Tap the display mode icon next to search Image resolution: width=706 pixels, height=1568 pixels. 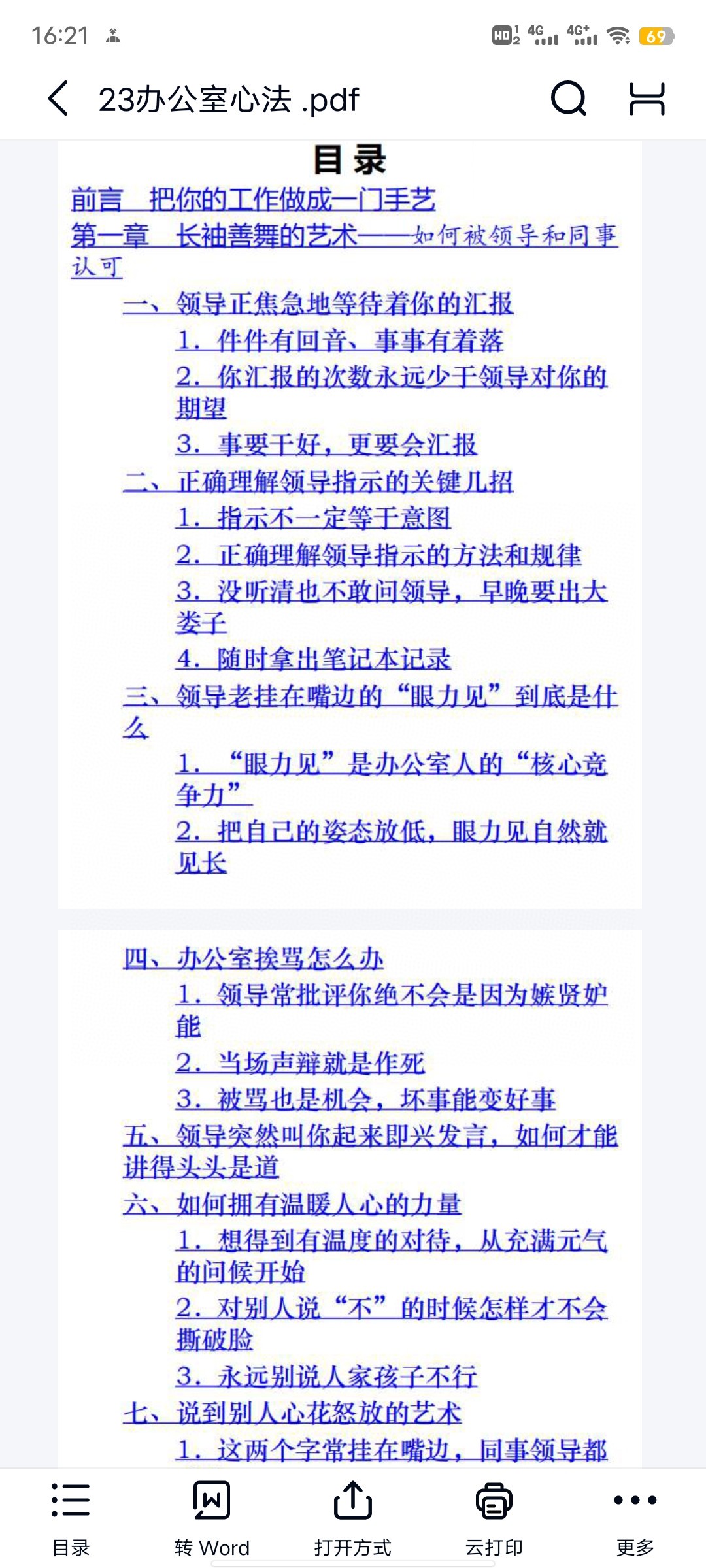click(647, 99)
